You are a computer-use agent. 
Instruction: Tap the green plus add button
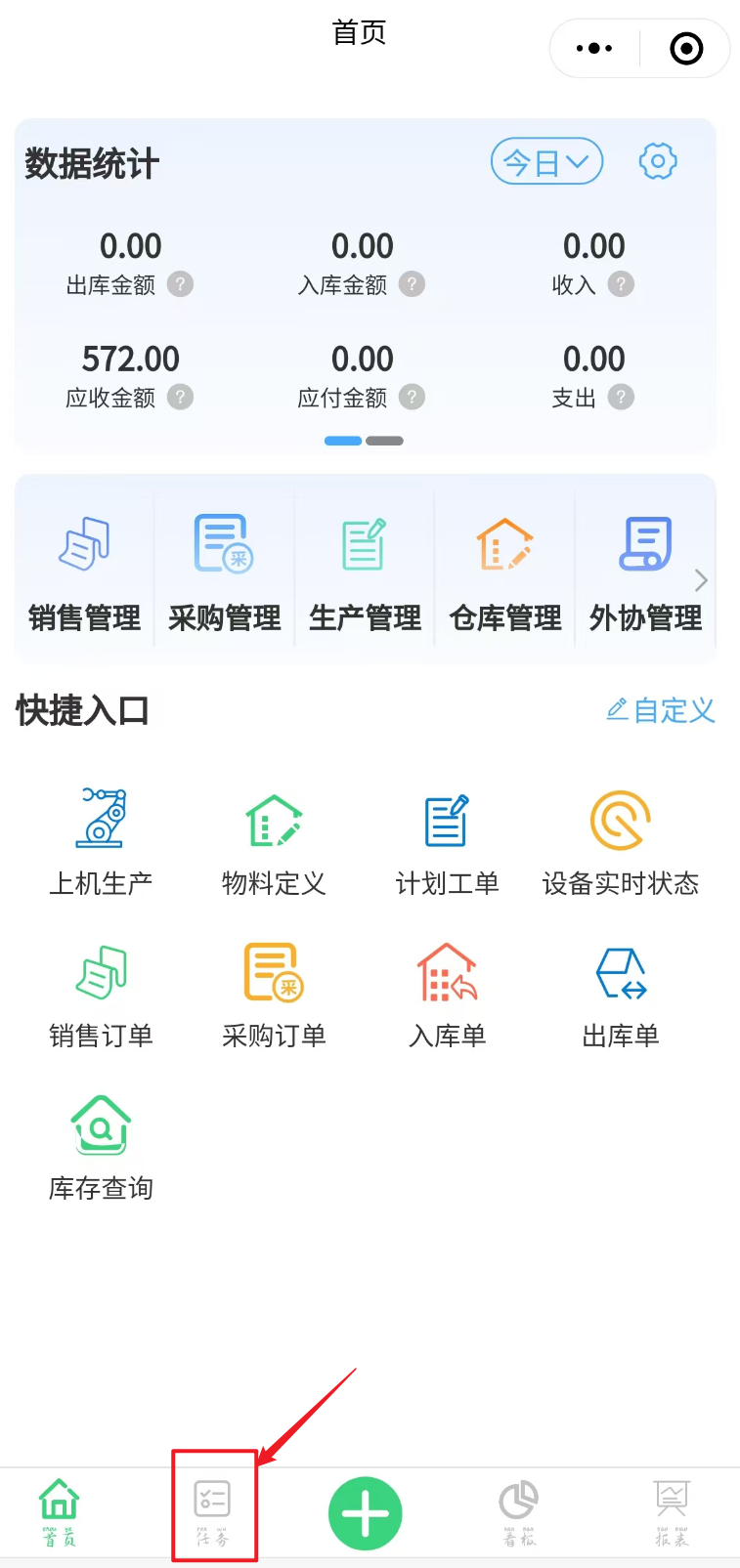click(366, 1513)
